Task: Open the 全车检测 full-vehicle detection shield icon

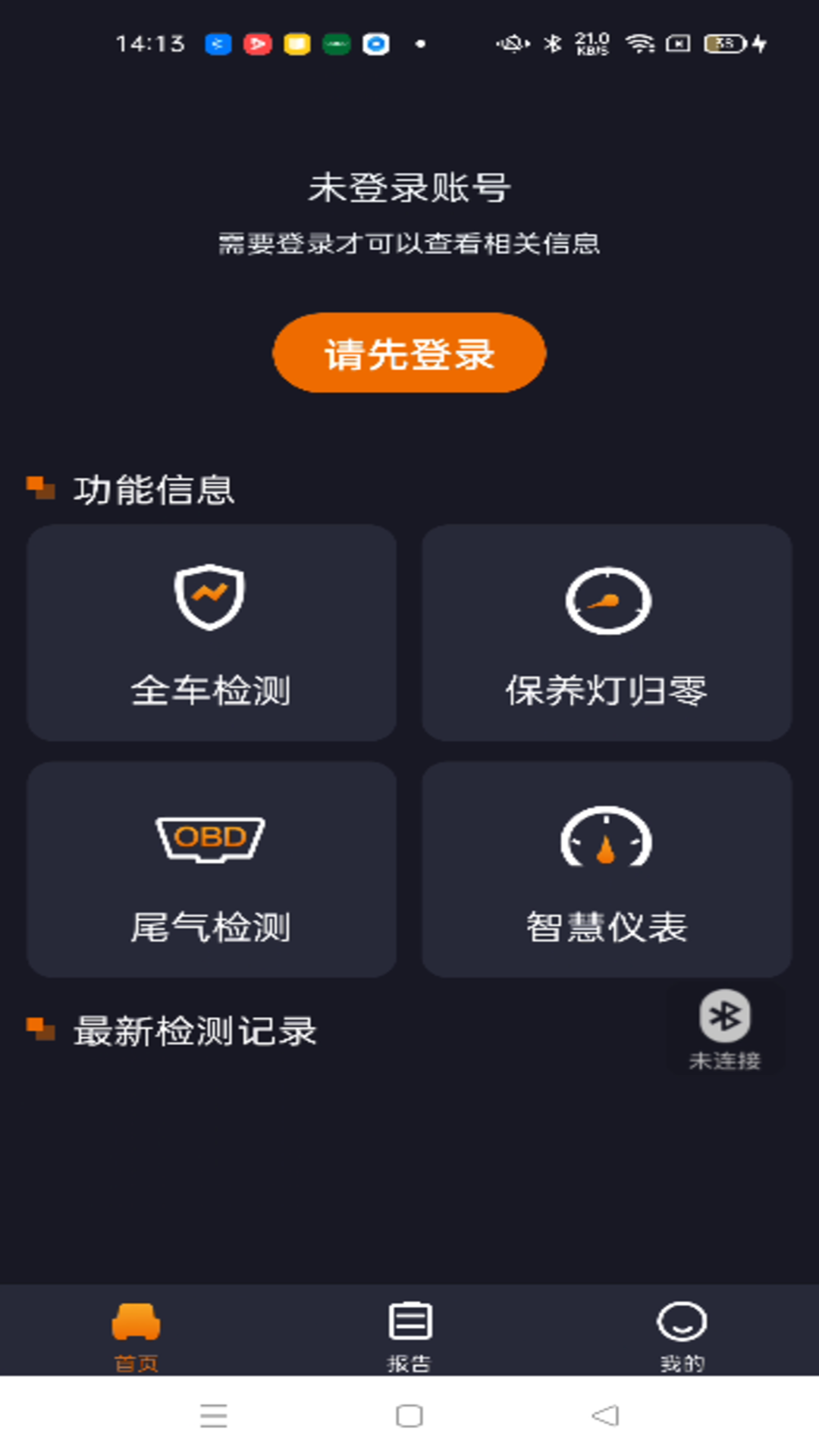Action: tap(212, 598)
